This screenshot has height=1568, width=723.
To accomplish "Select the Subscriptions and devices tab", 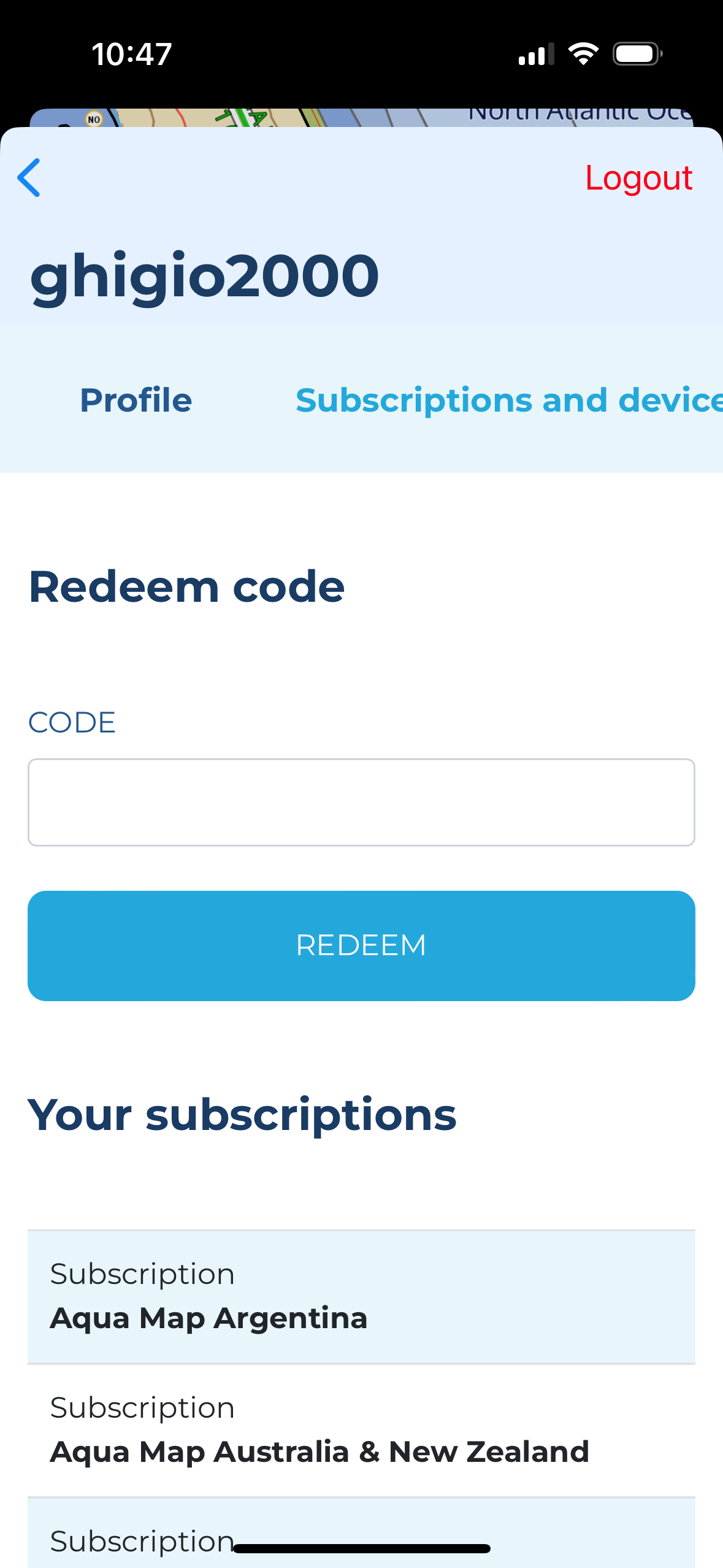I will (x=508, y=400).
